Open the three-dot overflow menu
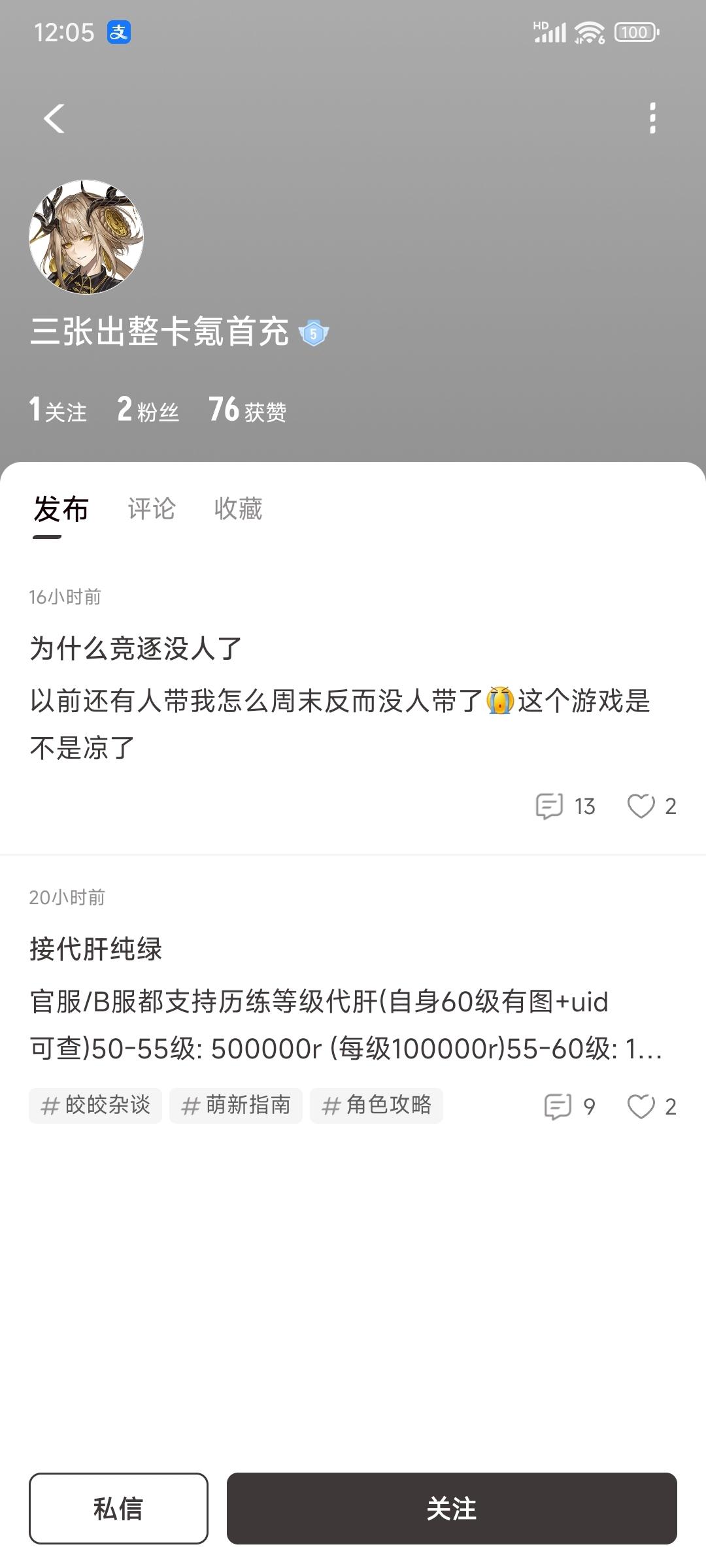The image size is (706, 1568). [652, 118]
